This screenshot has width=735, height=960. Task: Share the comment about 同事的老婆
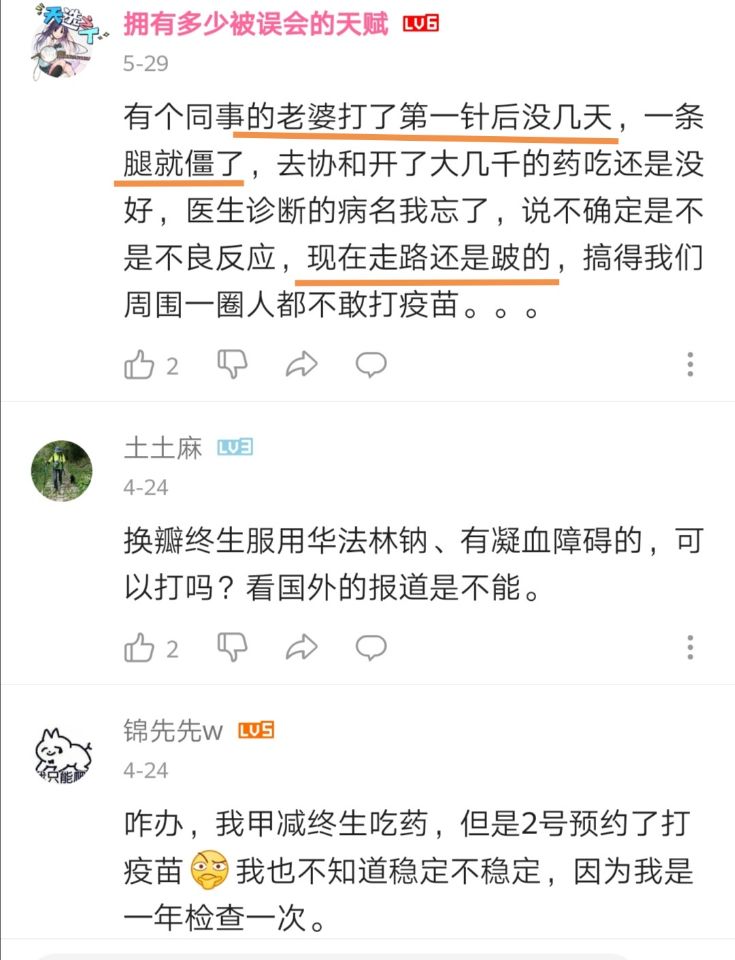(x=301, y=365)
